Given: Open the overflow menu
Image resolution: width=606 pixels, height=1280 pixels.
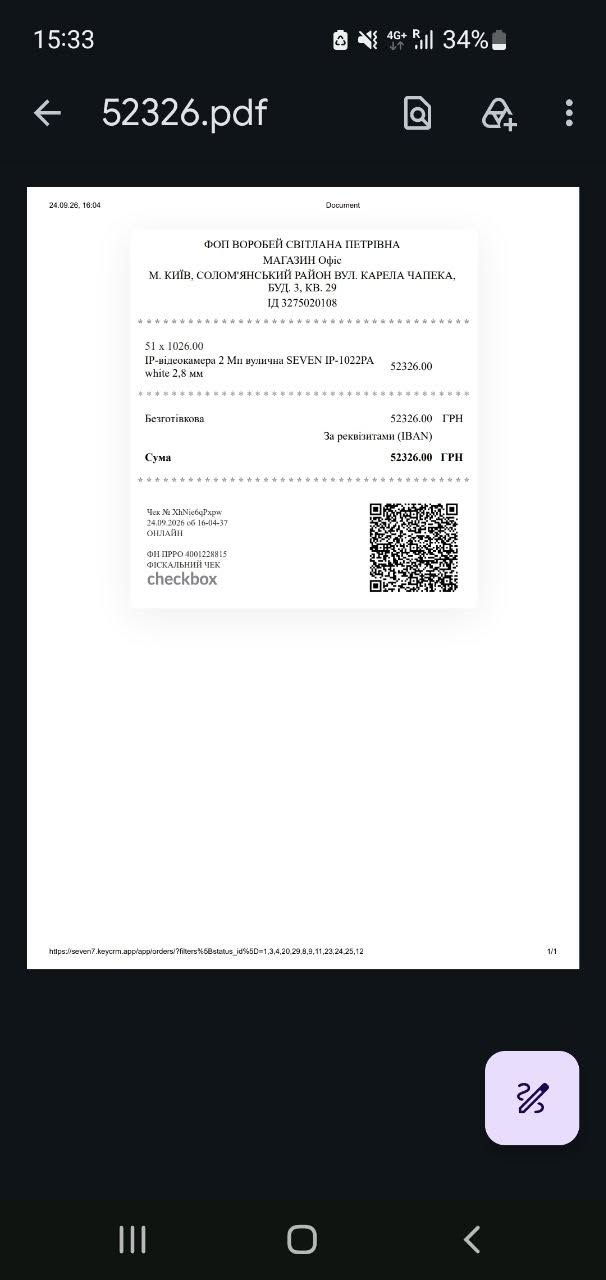Looking at the screenshot, I should point(569,113).
